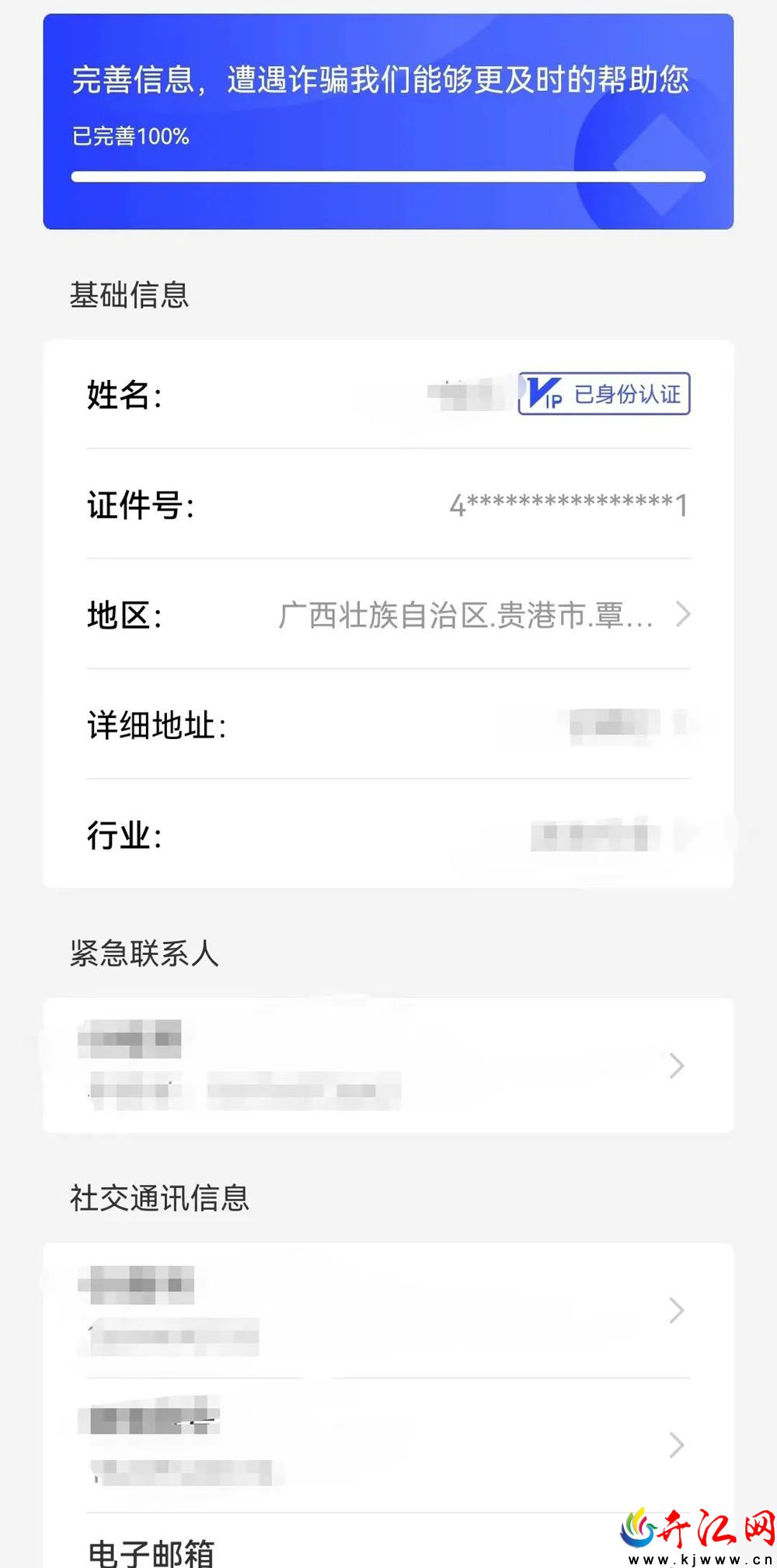Open the 行业 industry picker

pyautogui.click(x=388, y=835)
